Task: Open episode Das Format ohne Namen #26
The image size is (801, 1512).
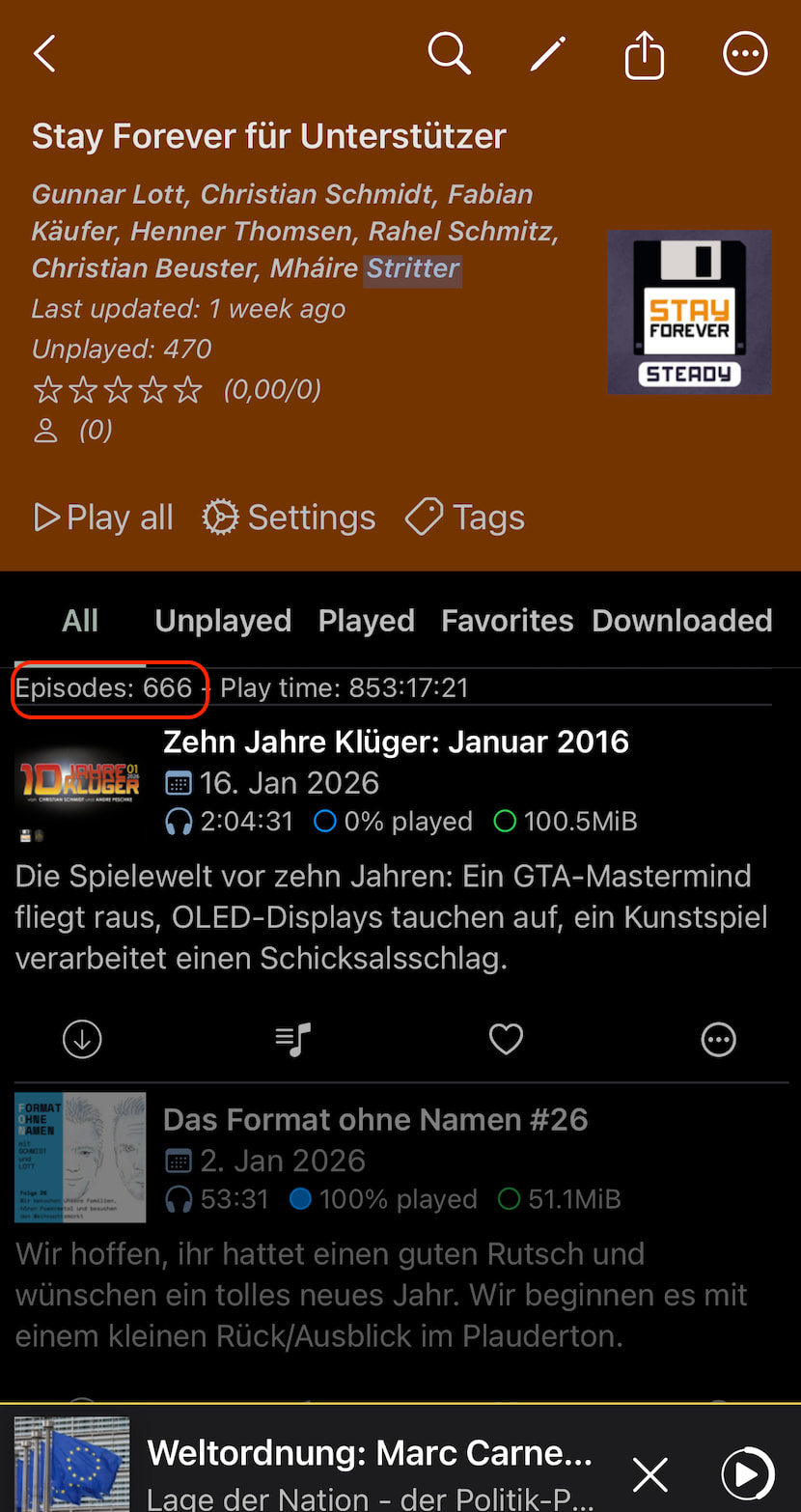Action: (x=375, y=1120)
